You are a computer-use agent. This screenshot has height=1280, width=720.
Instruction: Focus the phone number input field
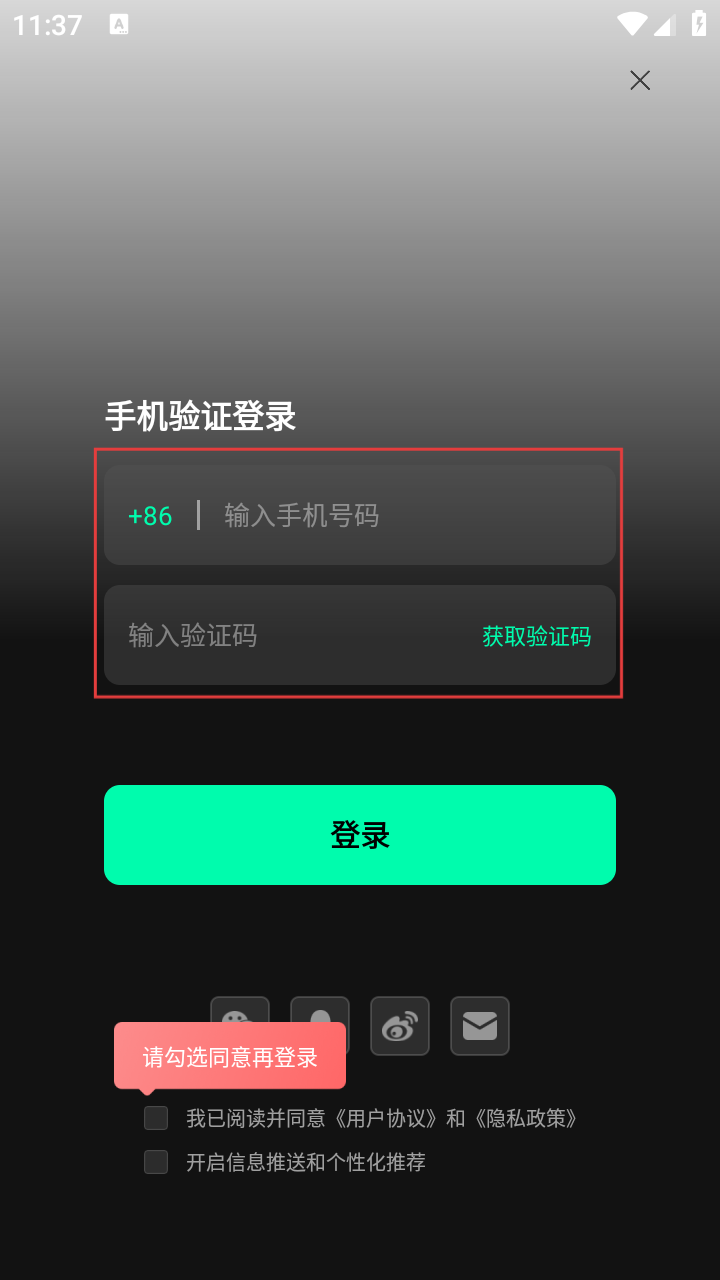coord(400,516)
